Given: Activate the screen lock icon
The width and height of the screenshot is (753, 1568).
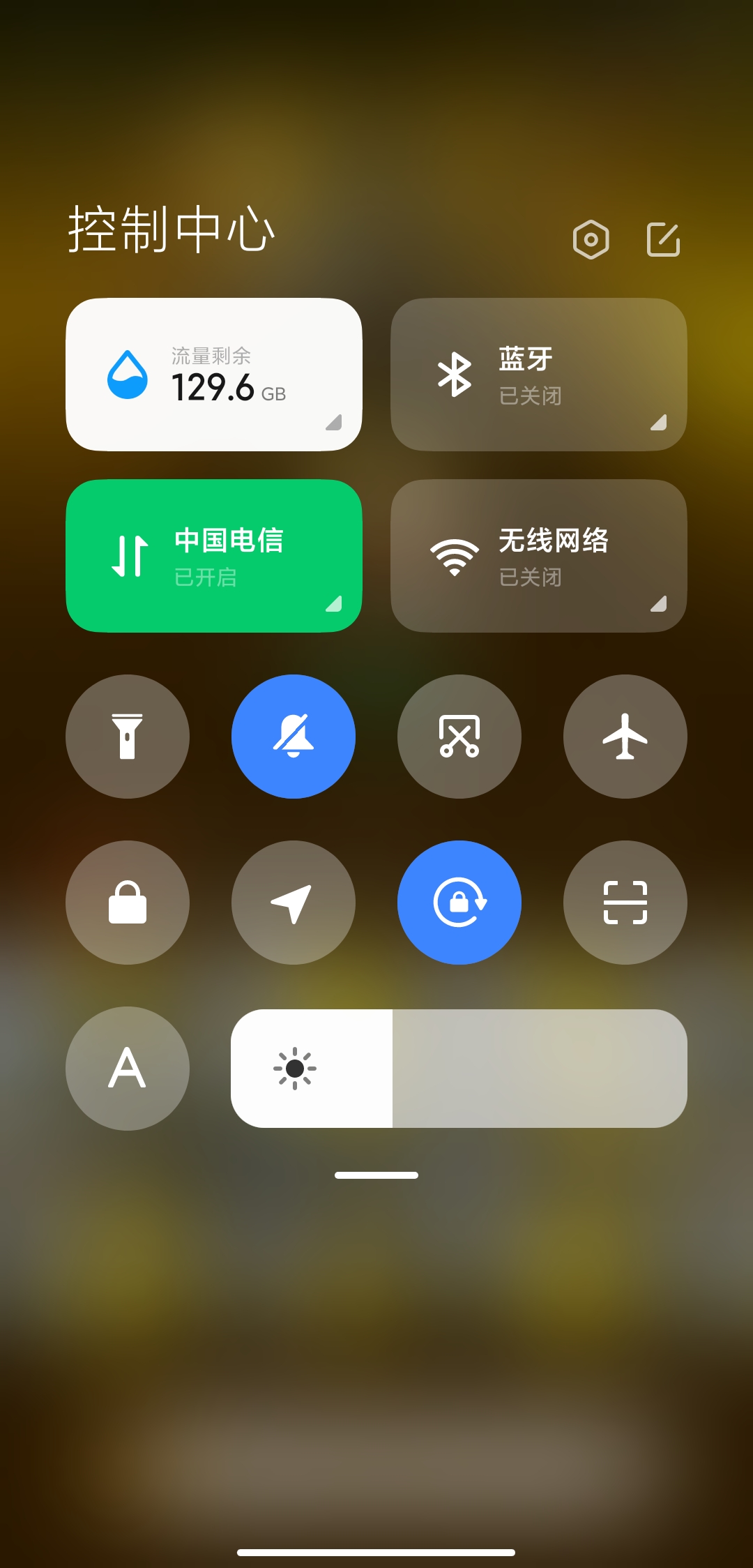Looking at the screenshot, I should coord(128,903).
